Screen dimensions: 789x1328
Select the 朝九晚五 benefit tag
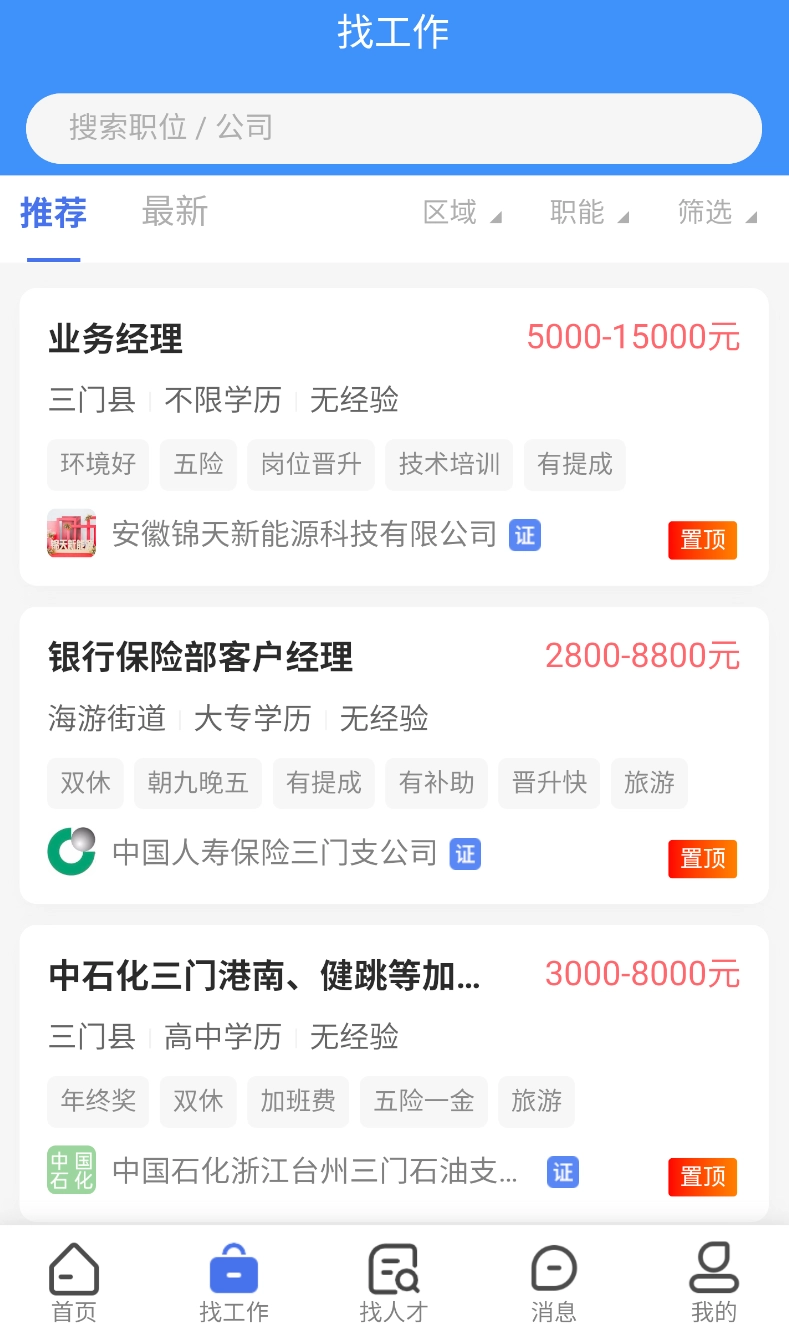tap(197, 784)
